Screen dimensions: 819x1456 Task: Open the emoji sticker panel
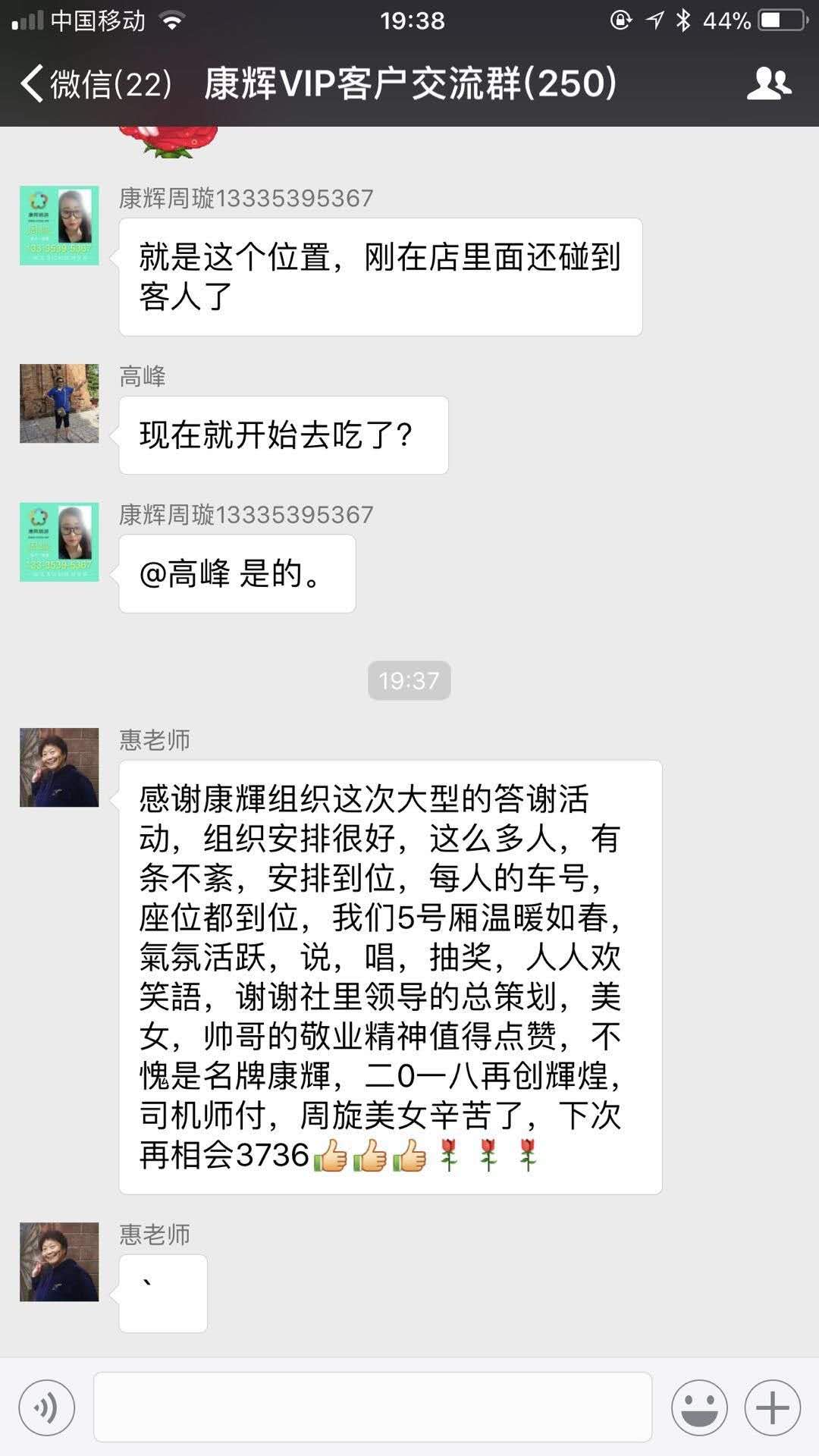(x=699, y=1407)
